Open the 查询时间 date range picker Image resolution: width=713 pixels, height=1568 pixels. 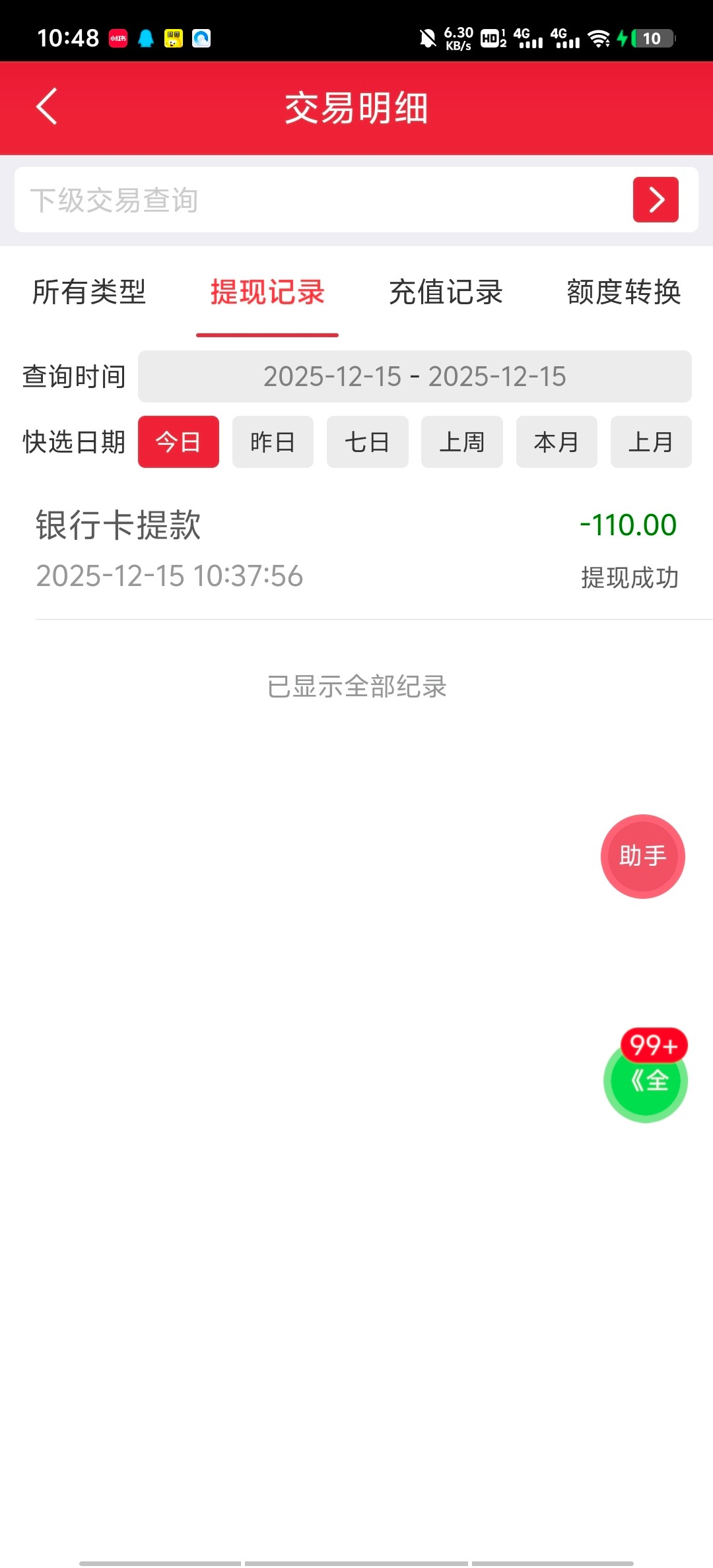click(x=415, y=377)
